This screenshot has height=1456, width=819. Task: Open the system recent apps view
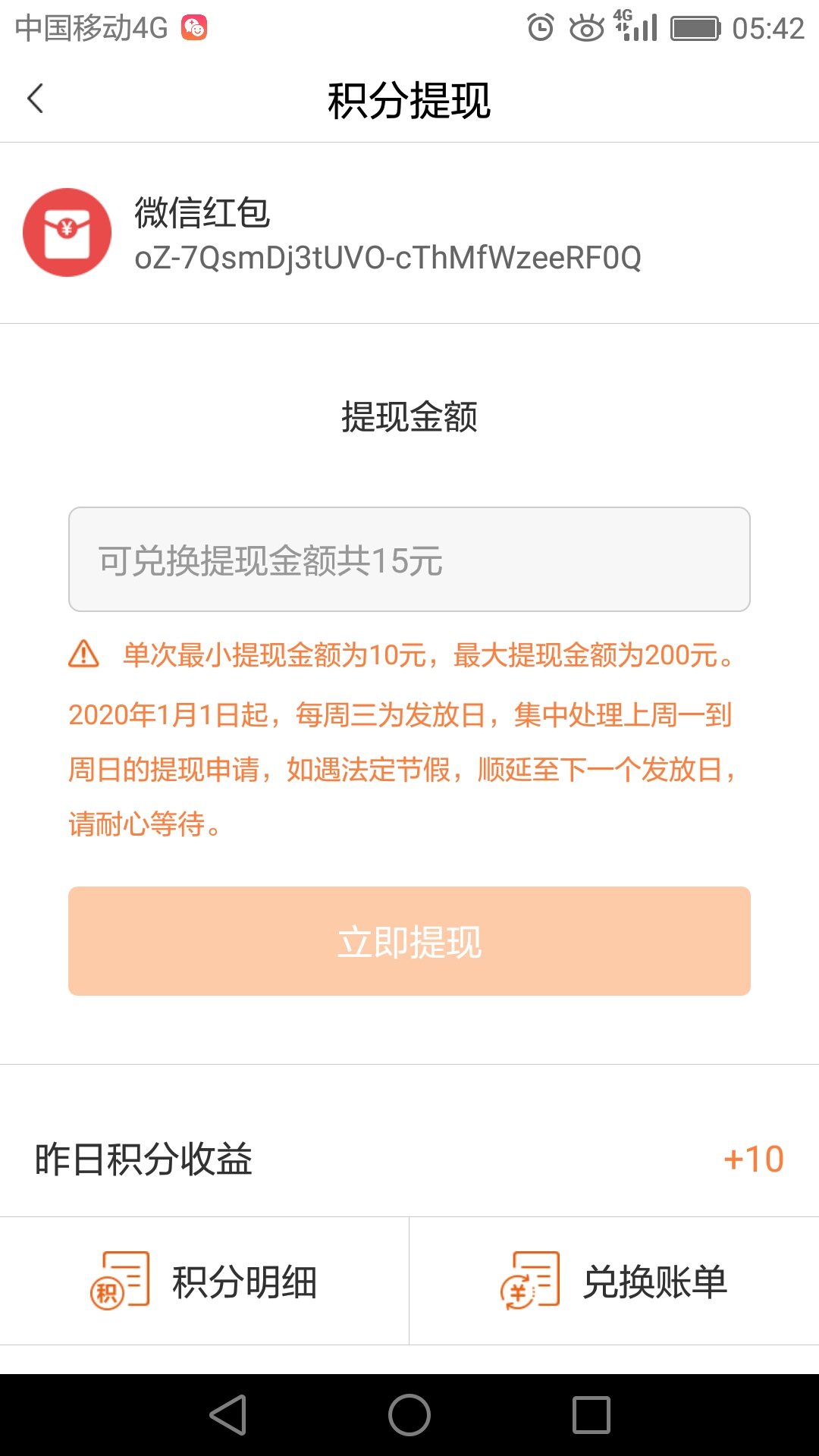pos(591,1415)
